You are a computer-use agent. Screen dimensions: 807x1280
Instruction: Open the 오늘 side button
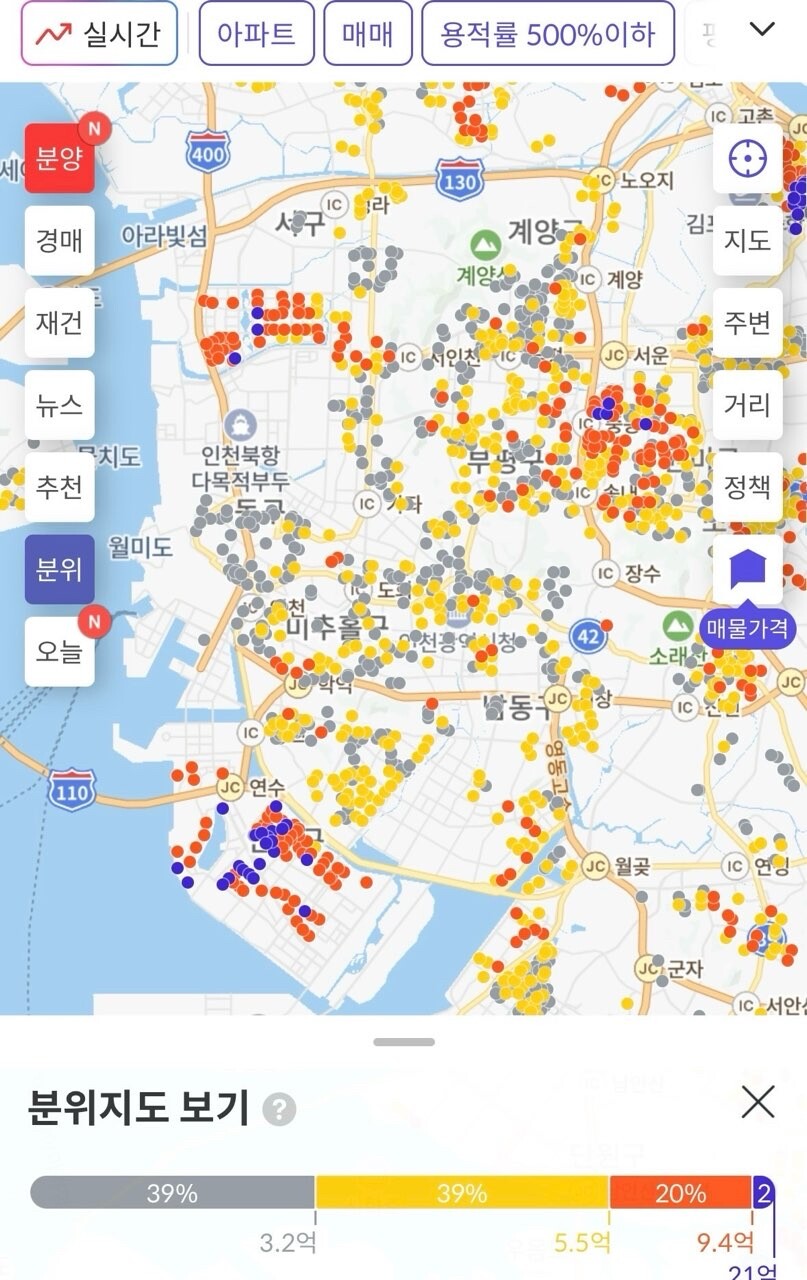coord(60,652)
